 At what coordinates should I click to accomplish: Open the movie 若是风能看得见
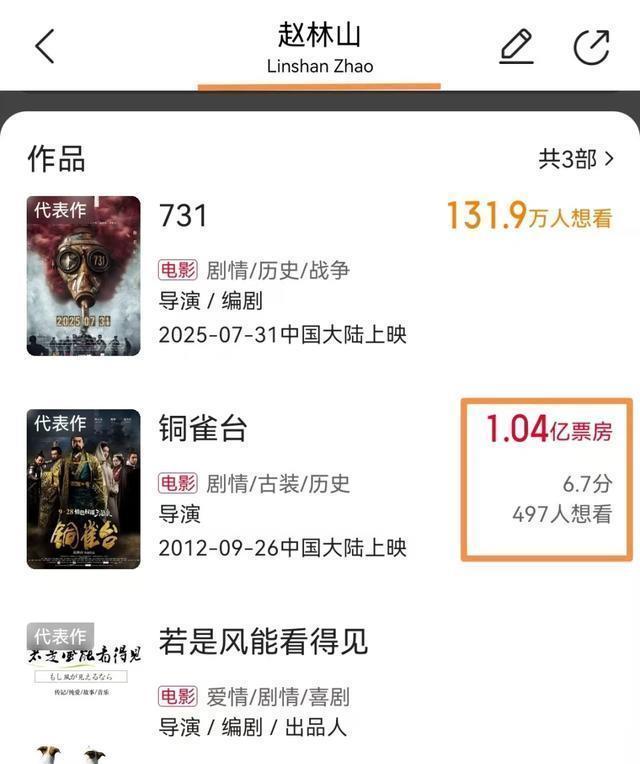[263, 642]
